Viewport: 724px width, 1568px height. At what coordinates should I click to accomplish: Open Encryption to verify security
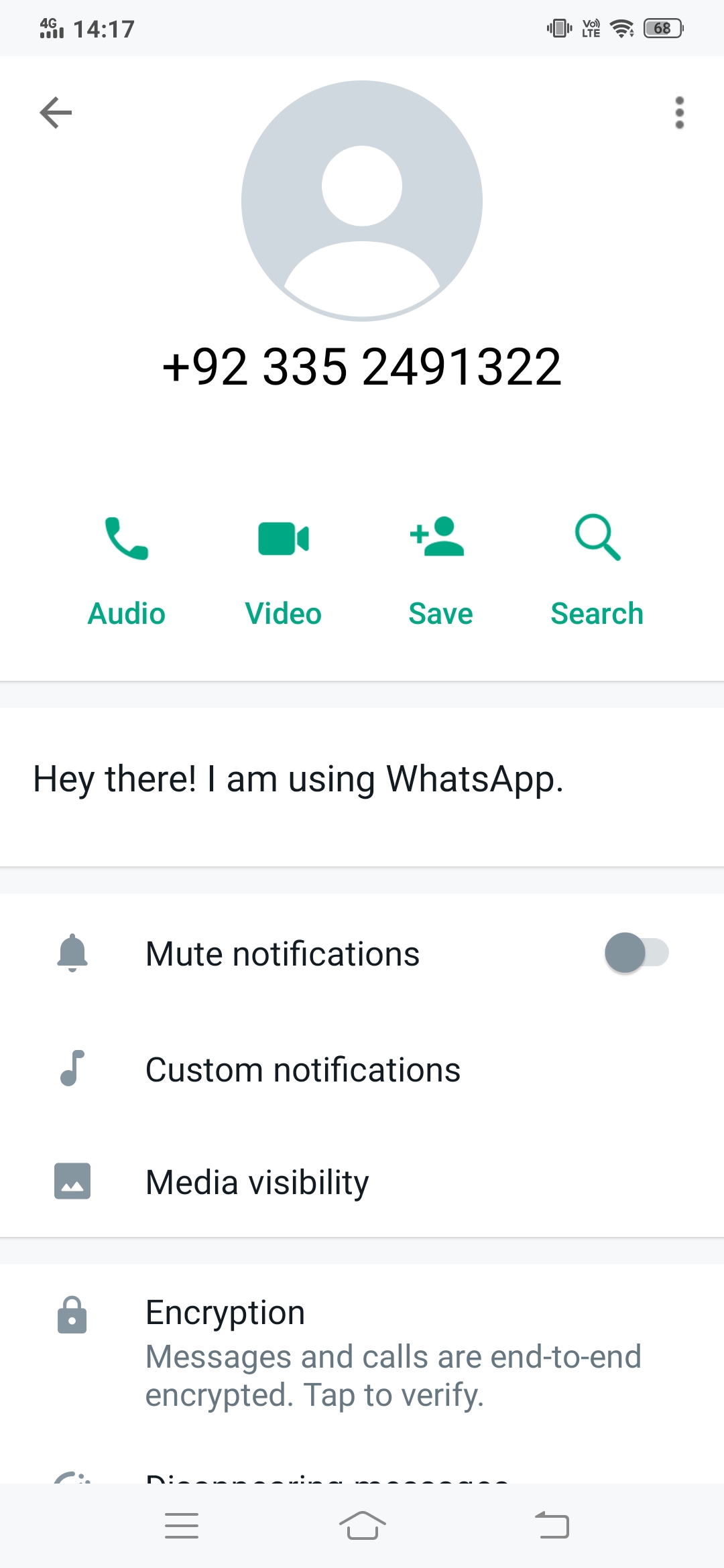point(362,1352)
